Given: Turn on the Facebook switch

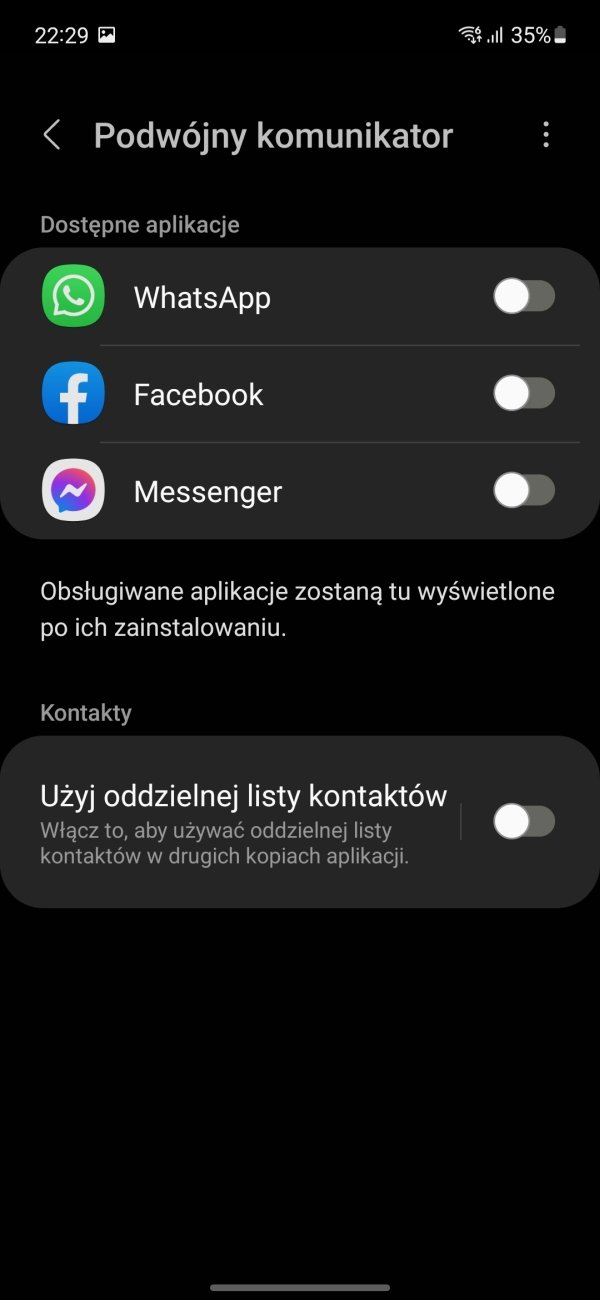Looking at the screenshot, I should (x=524, y=394).
